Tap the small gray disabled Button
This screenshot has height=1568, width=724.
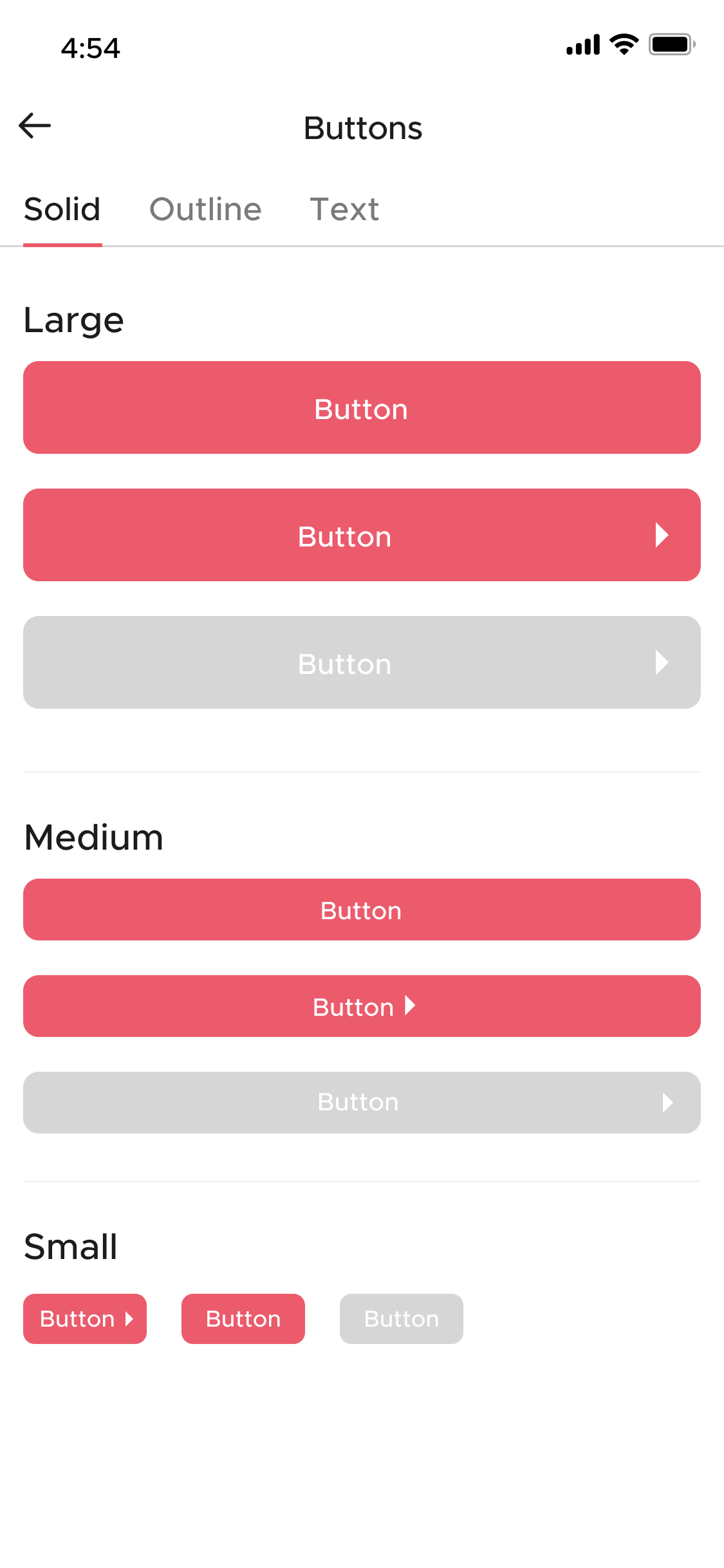click(402, 1319)
